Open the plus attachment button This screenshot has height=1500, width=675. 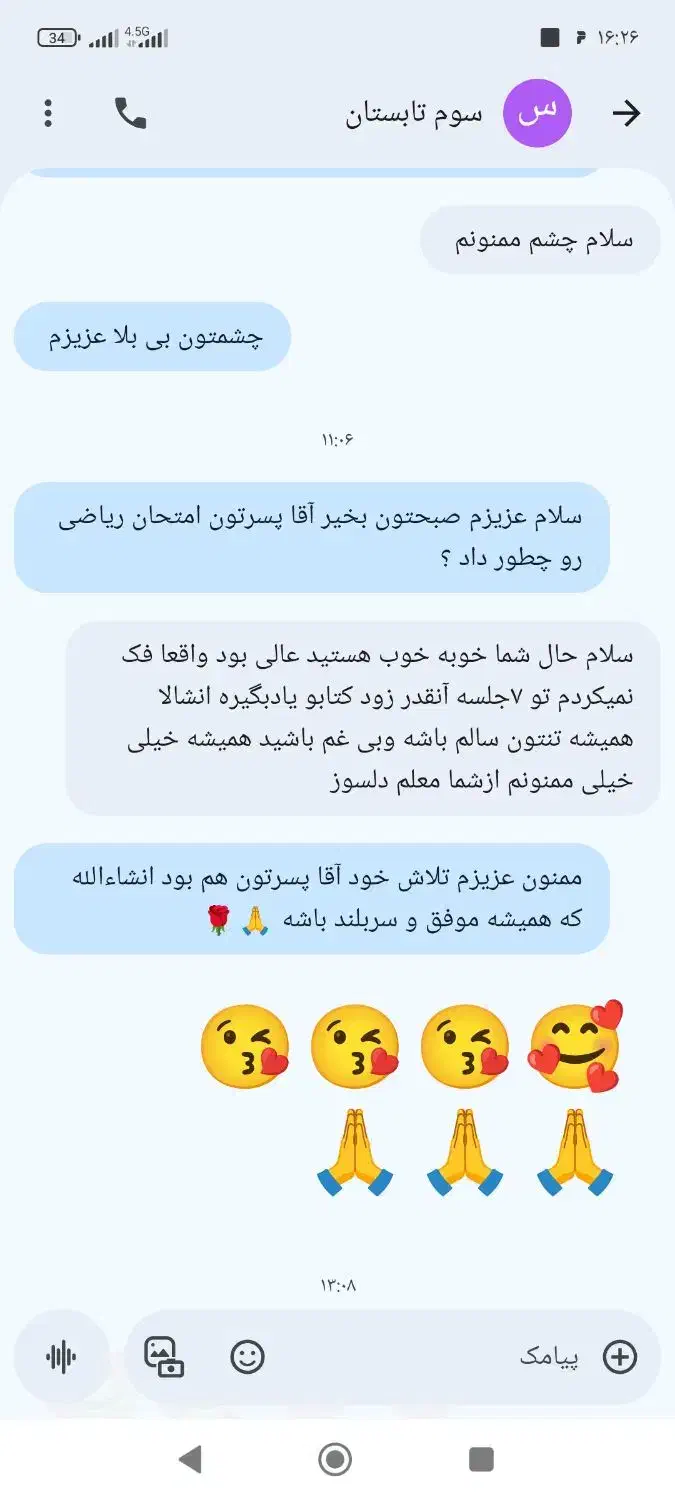[x=620, y=1357]
